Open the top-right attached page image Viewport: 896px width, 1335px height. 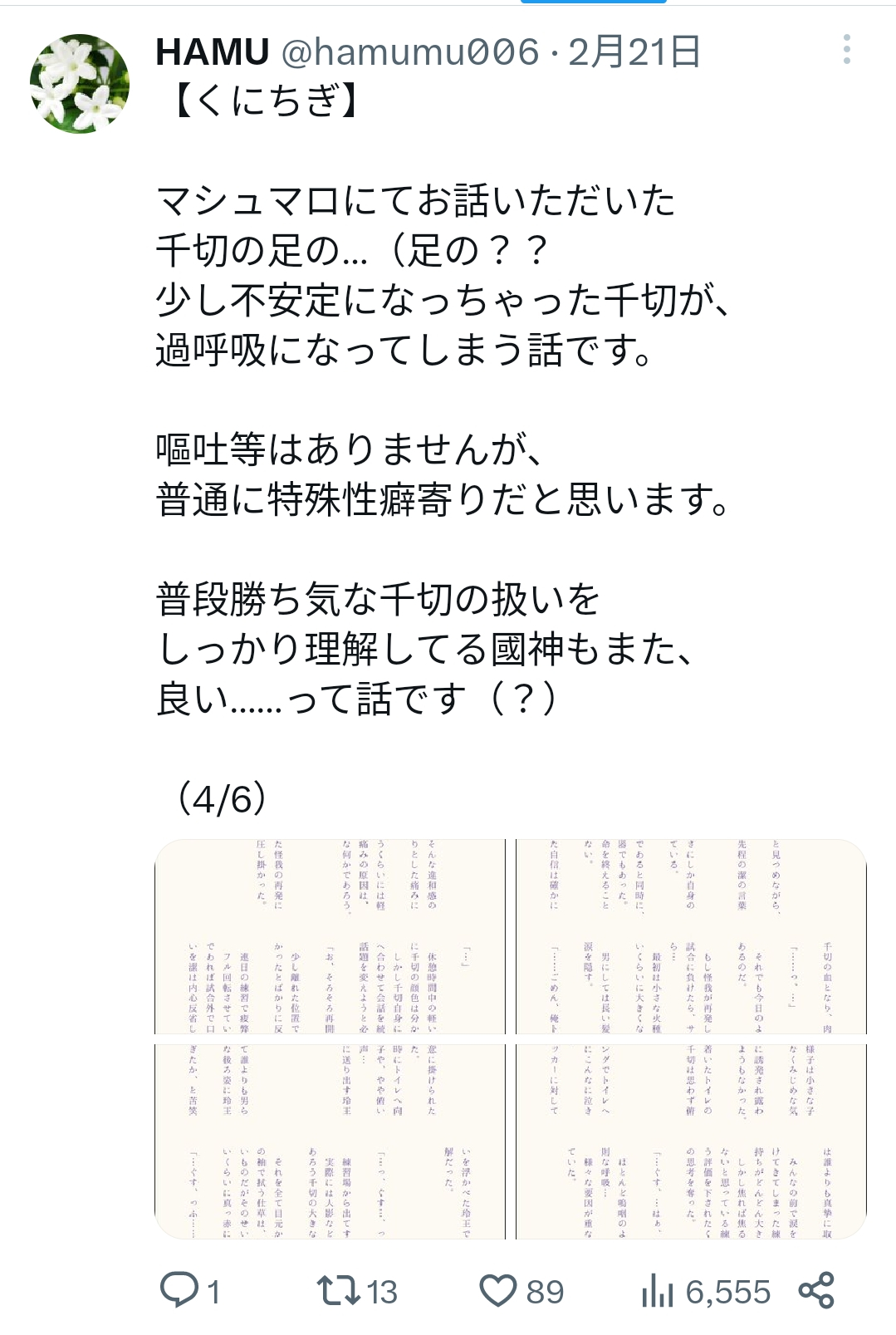(x=691, y=936)
